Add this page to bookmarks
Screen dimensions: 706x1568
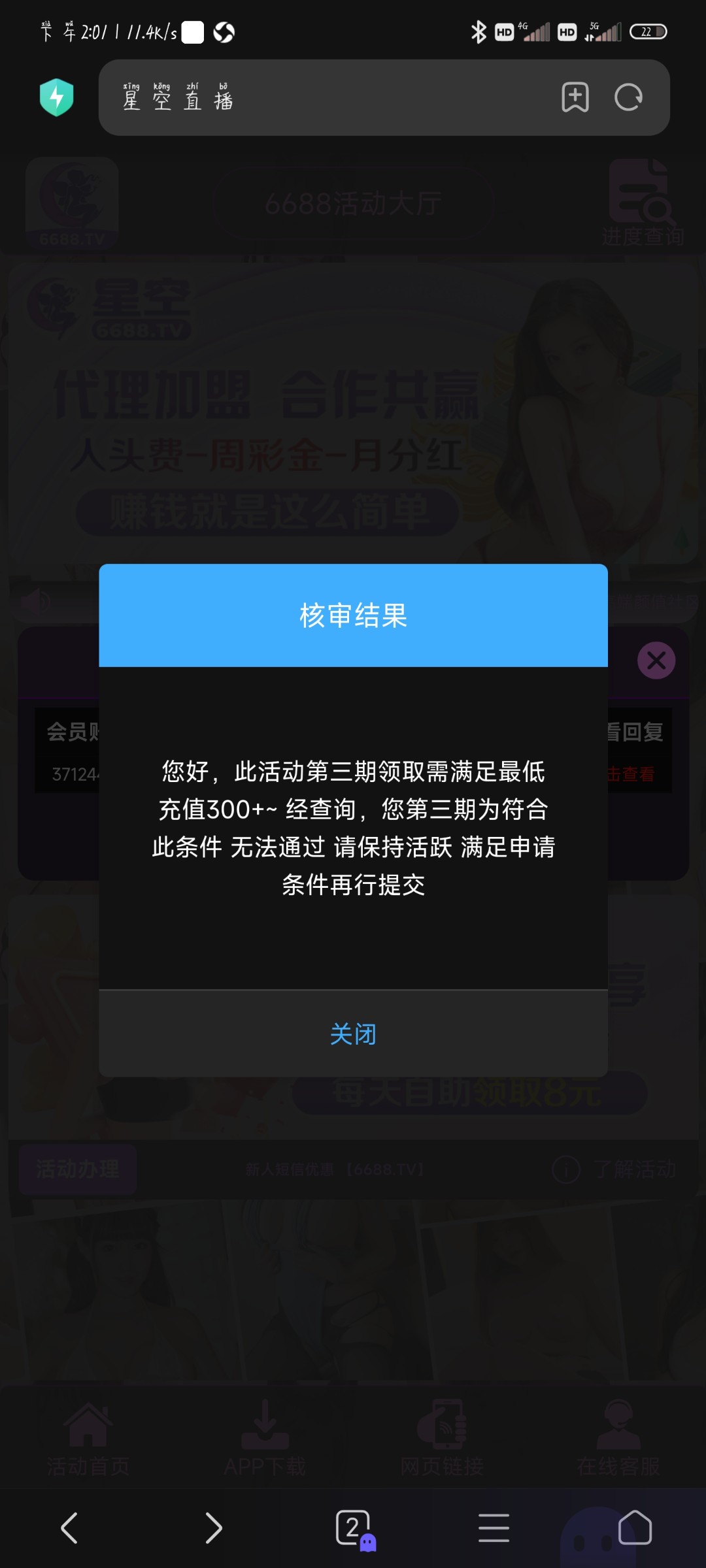tap(575, 97)
